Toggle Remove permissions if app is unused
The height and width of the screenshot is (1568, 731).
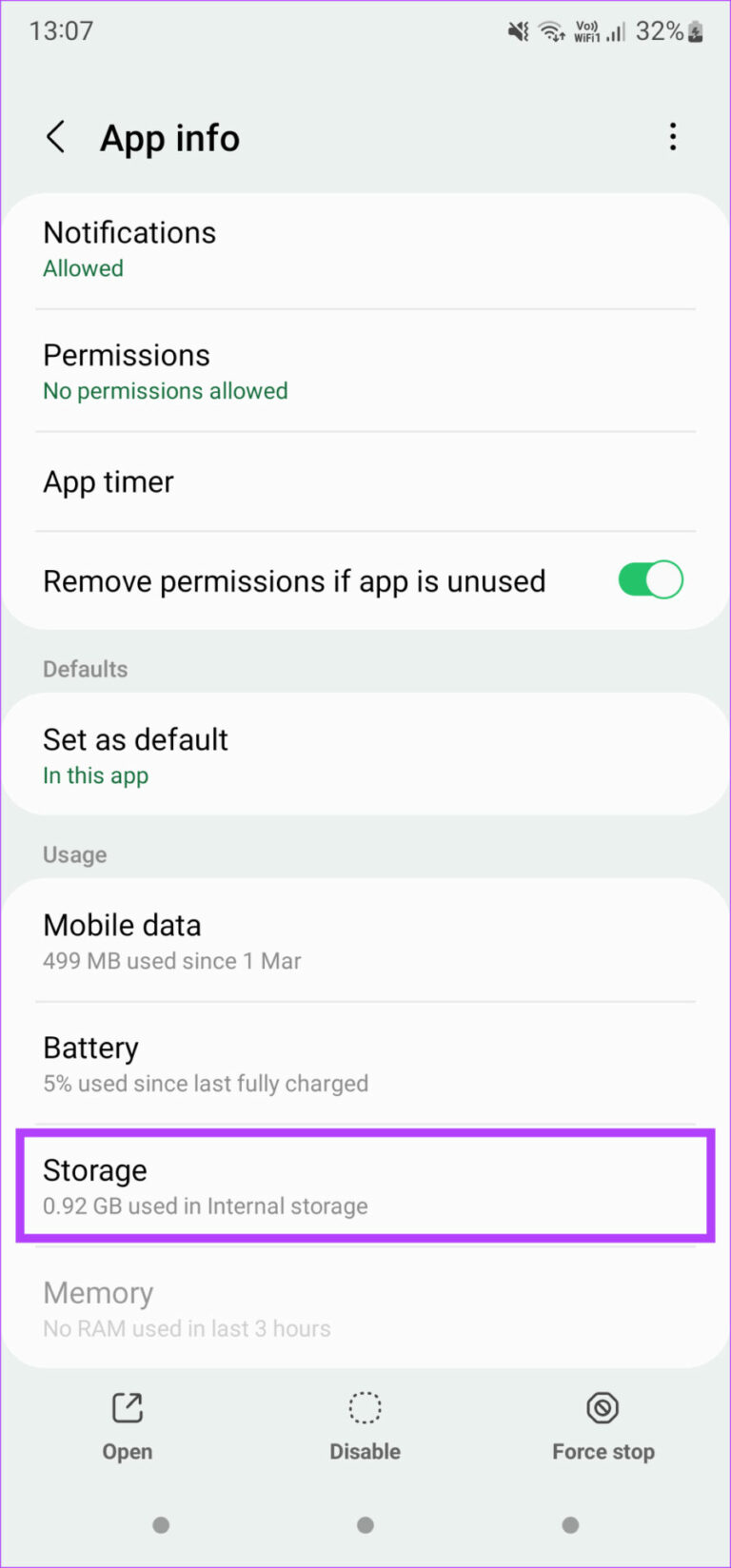point(650,580)
